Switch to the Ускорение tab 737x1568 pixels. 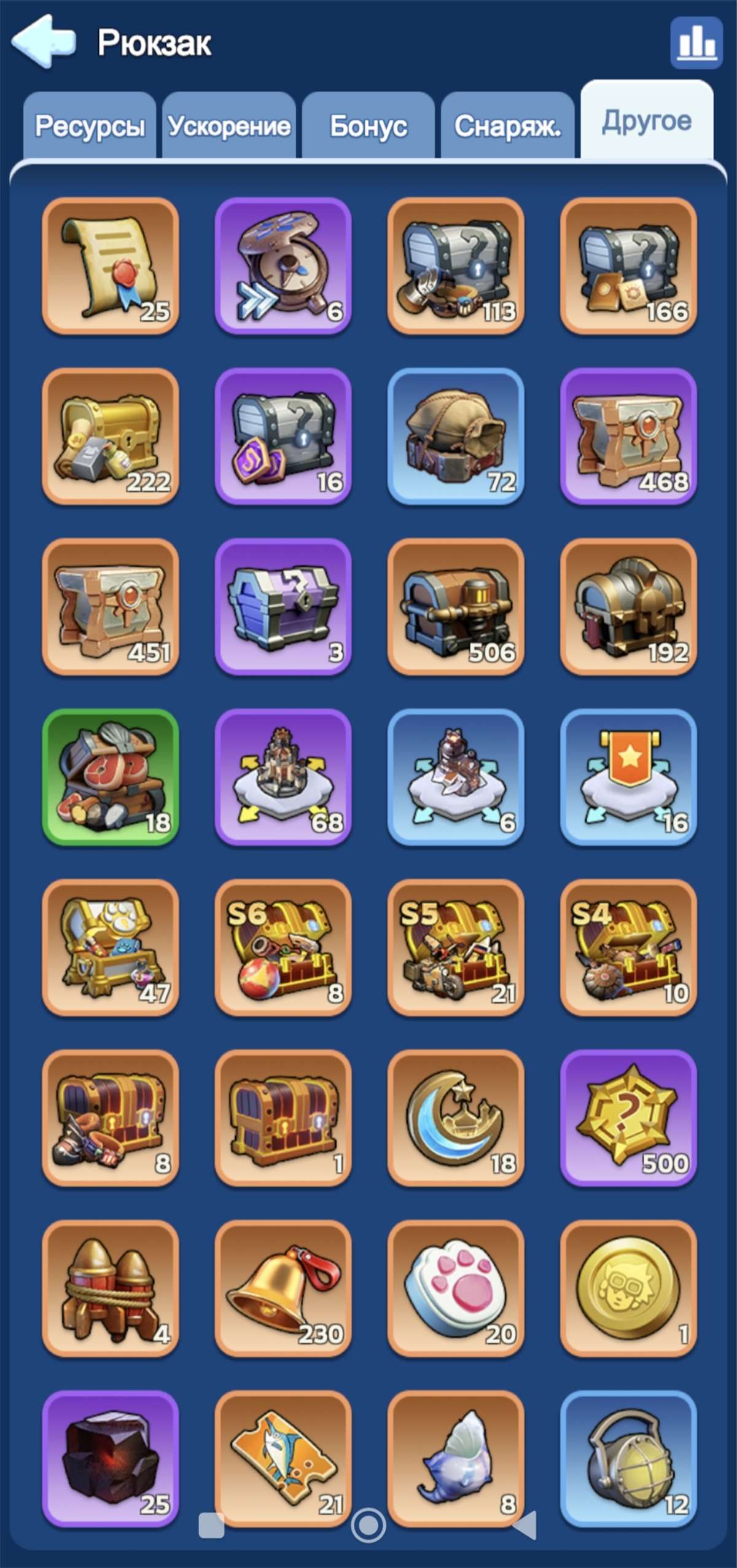pos(229,126)
